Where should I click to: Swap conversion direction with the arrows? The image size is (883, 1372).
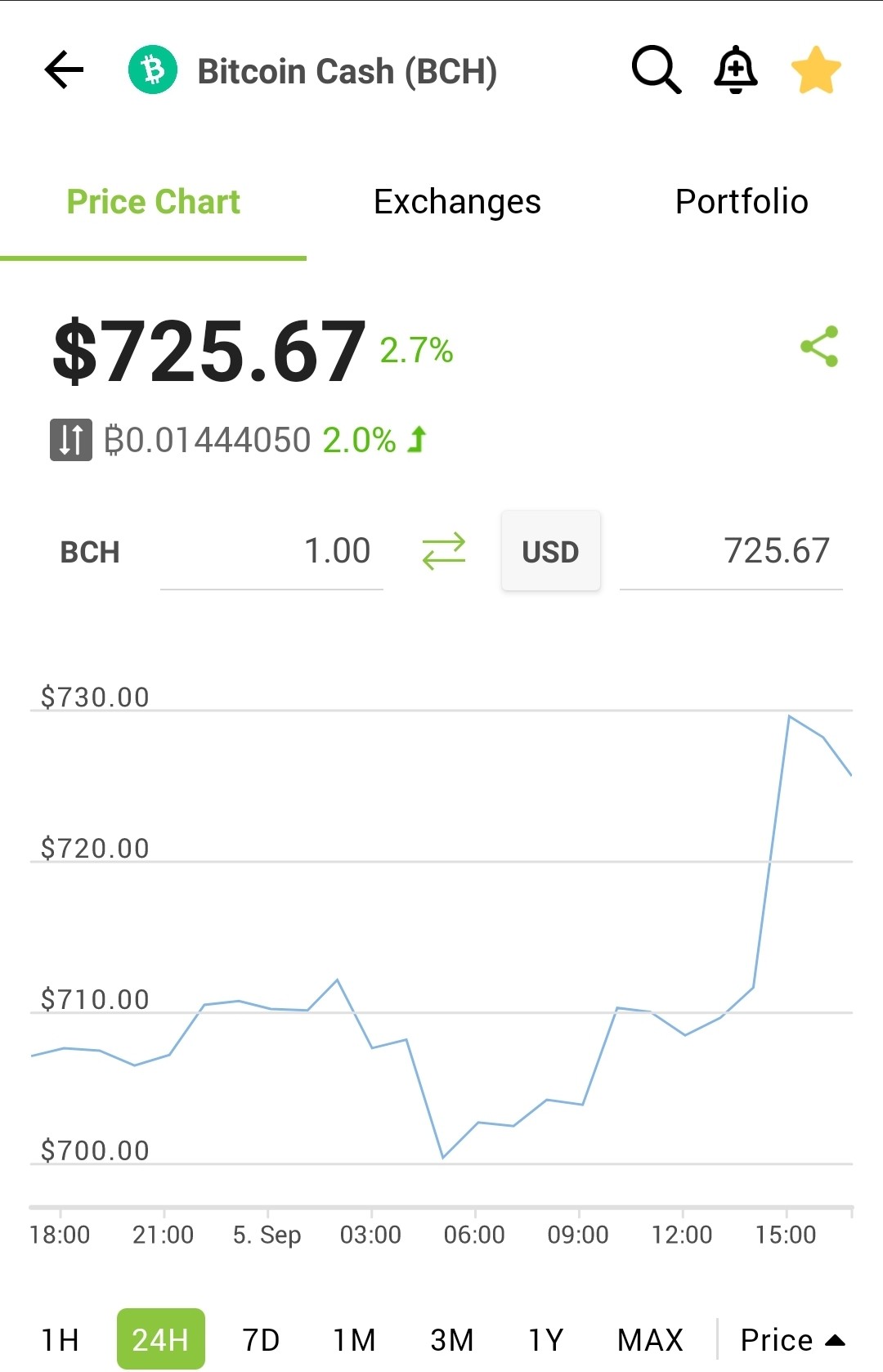[x=444, y=551]
